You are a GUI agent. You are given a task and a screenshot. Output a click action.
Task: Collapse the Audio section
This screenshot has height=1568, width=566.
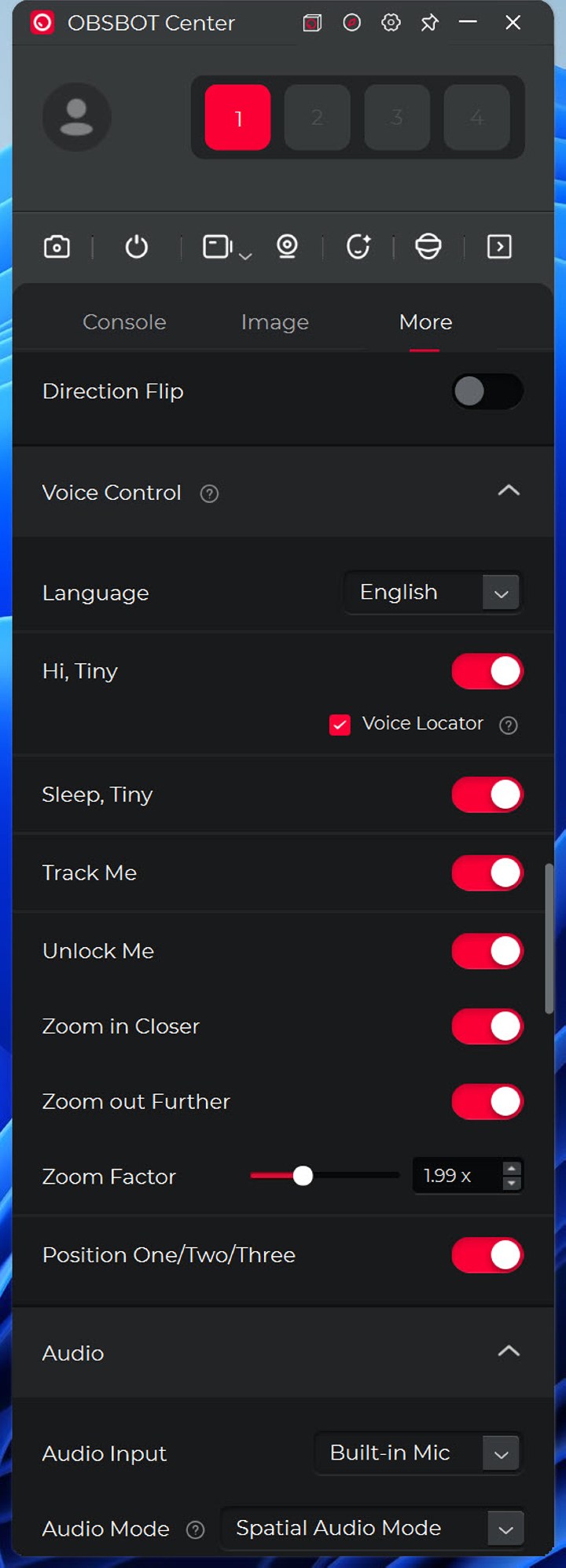(x=509, y=1352)
